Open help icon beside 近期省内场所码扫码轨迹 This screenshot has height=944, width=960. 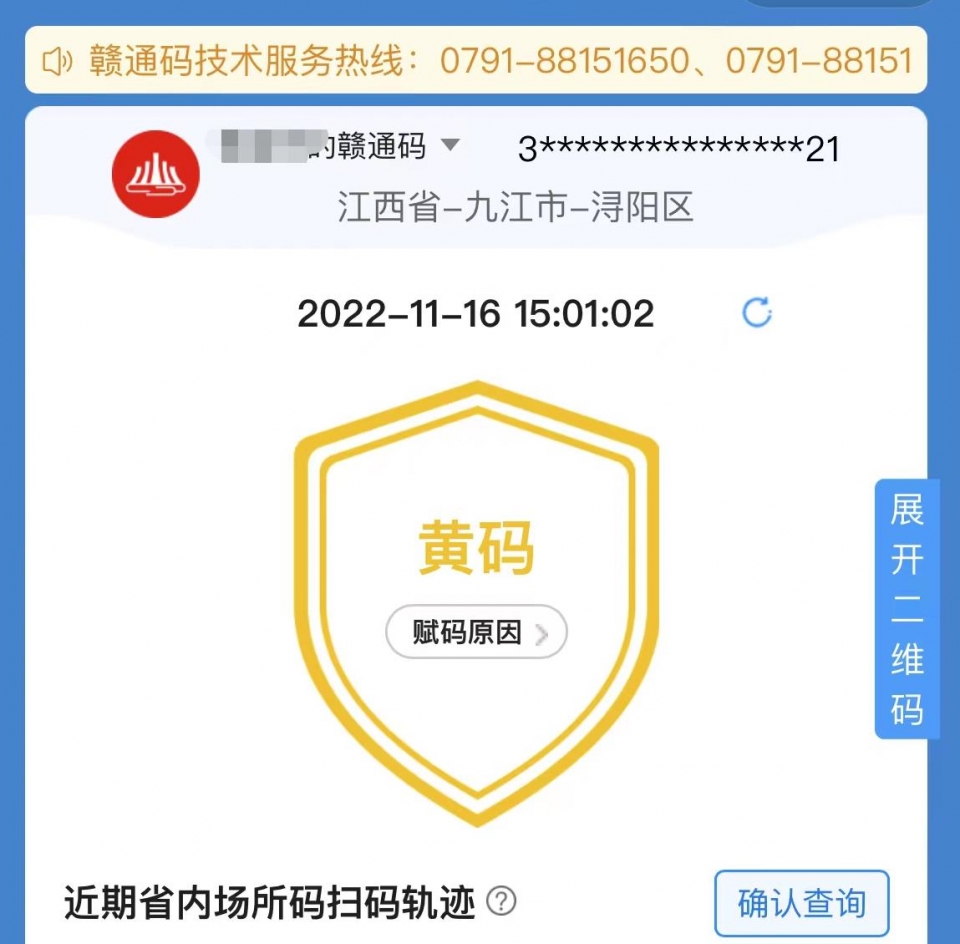point(501,902)
